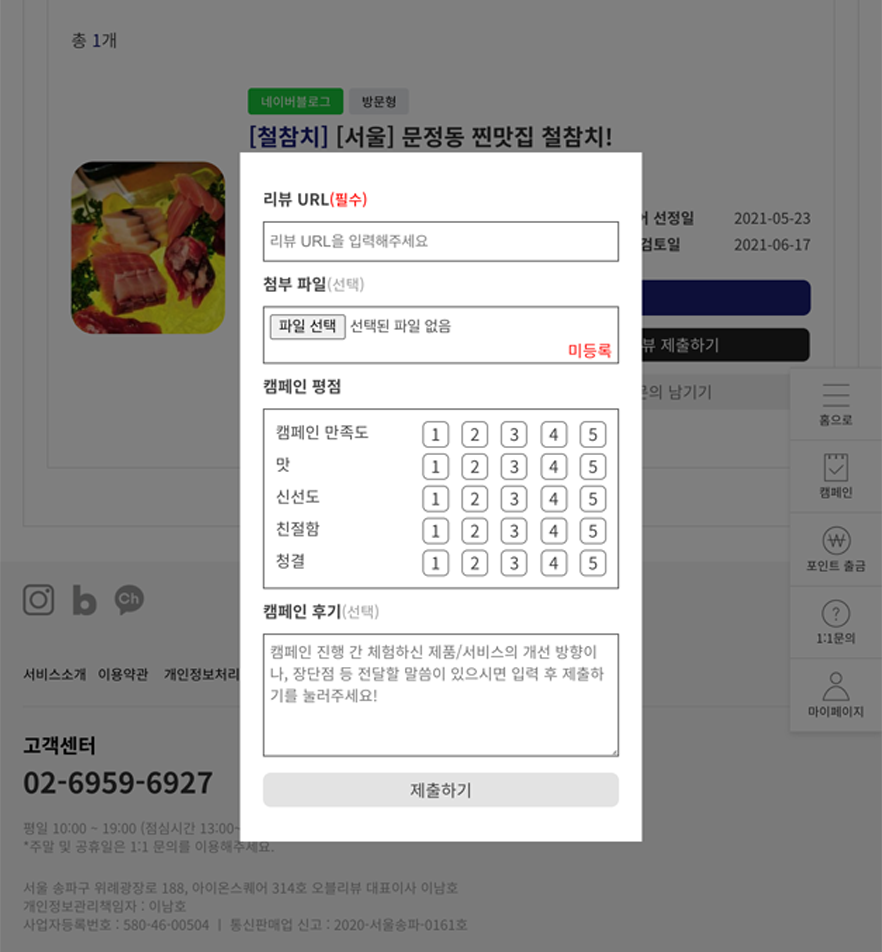Rate 청결 as 5
The image size is (882, 952).
point(592,563)
